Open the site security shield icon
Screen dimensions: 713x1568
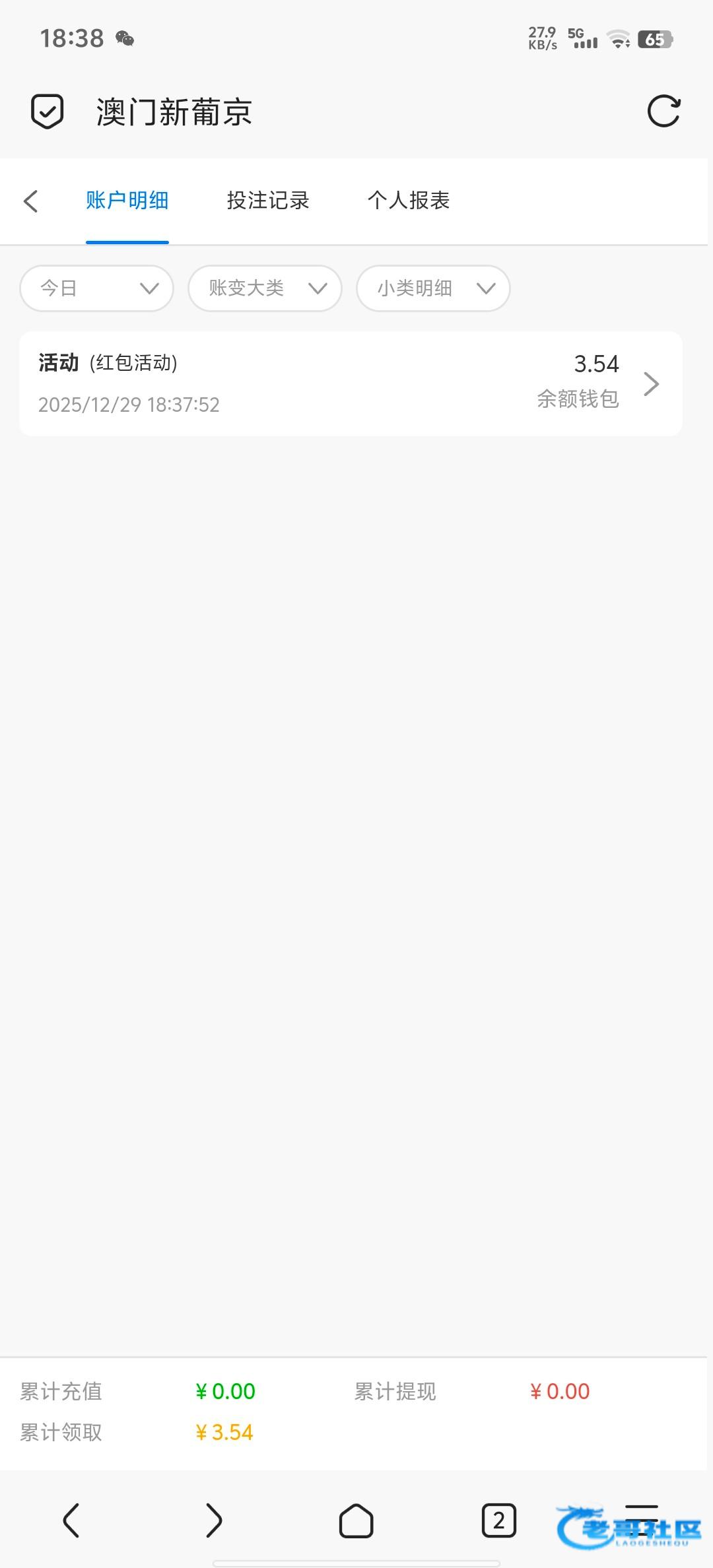pos(48,111)
